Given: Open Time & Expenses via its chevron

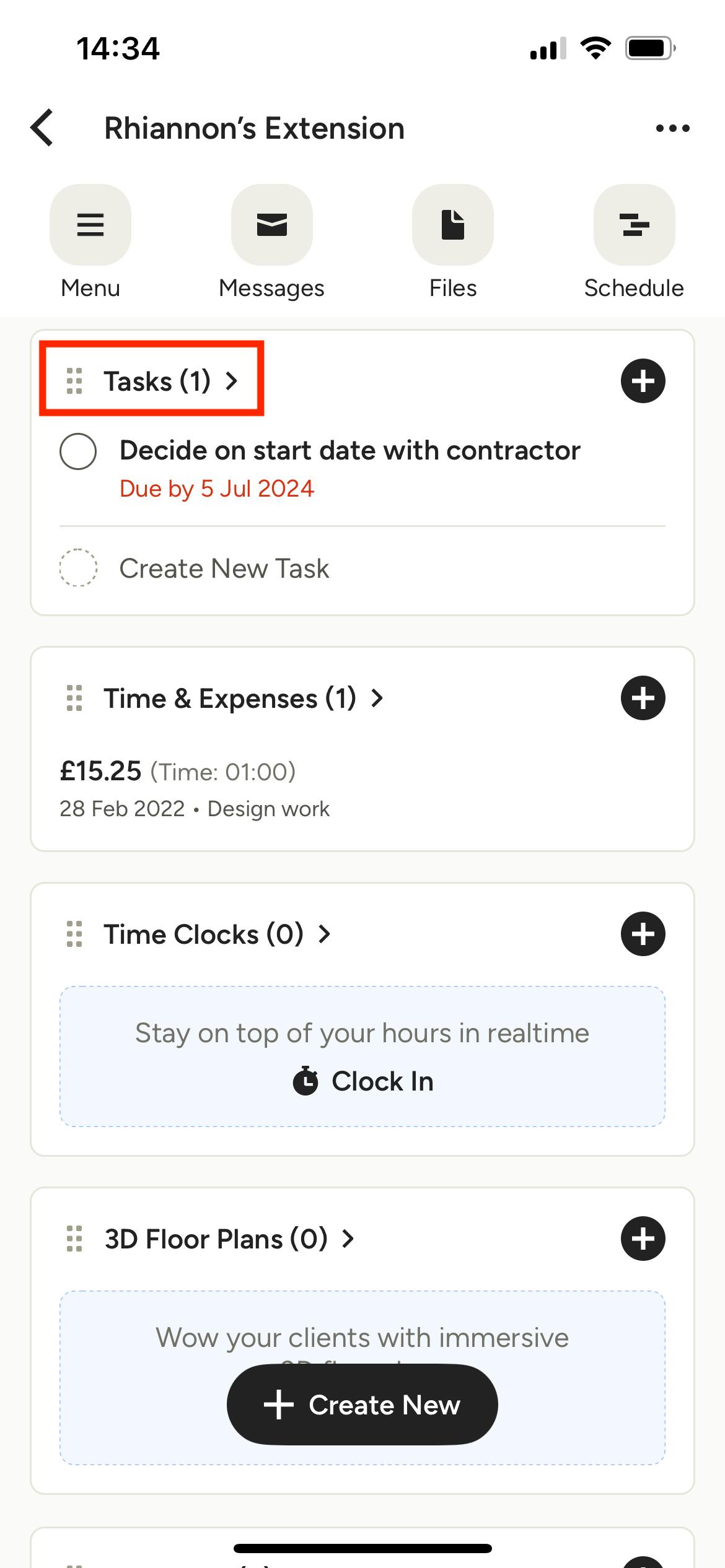Looking at the screenshot, I should [377, 698].
